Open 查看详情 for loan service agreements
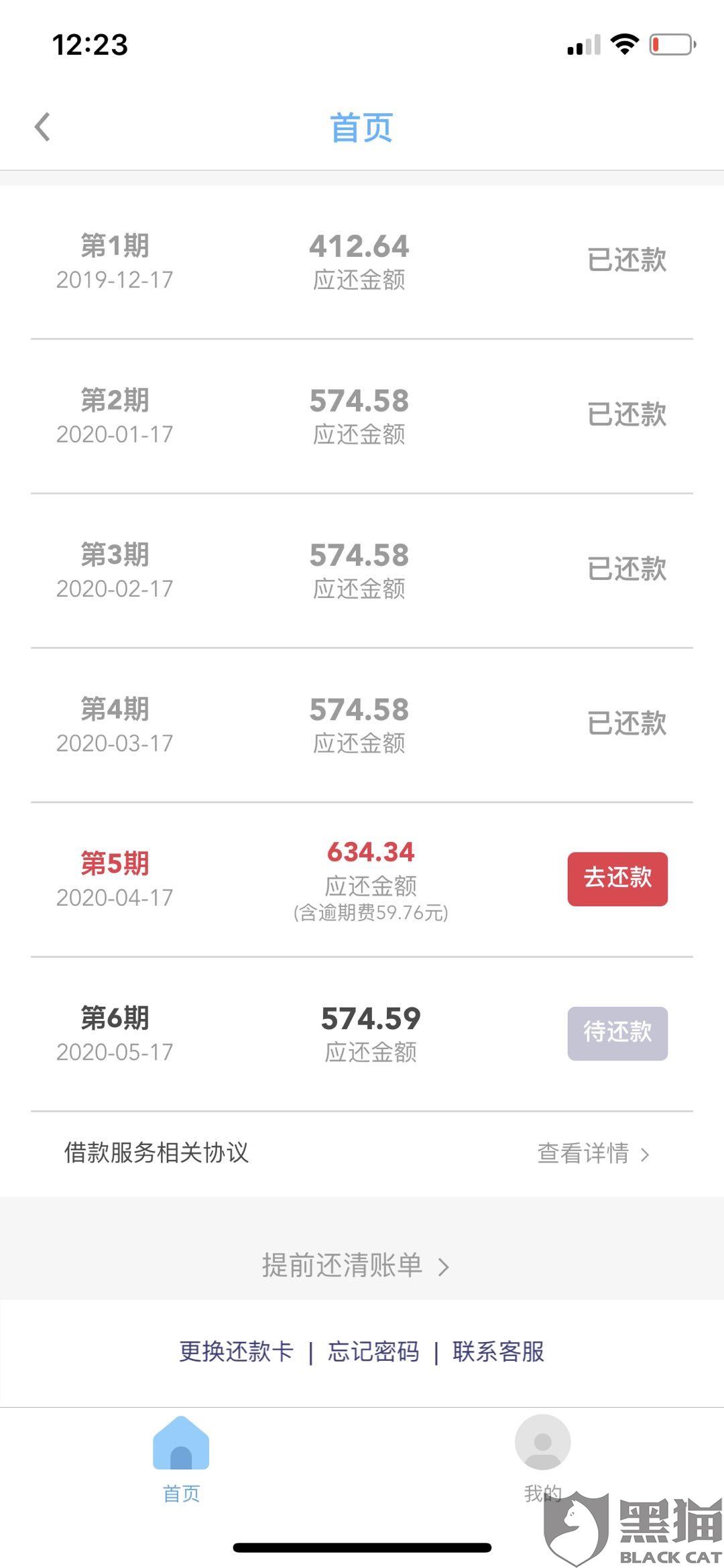The height and width of the screenshot is (1568, 724). tap(593, 1153)
